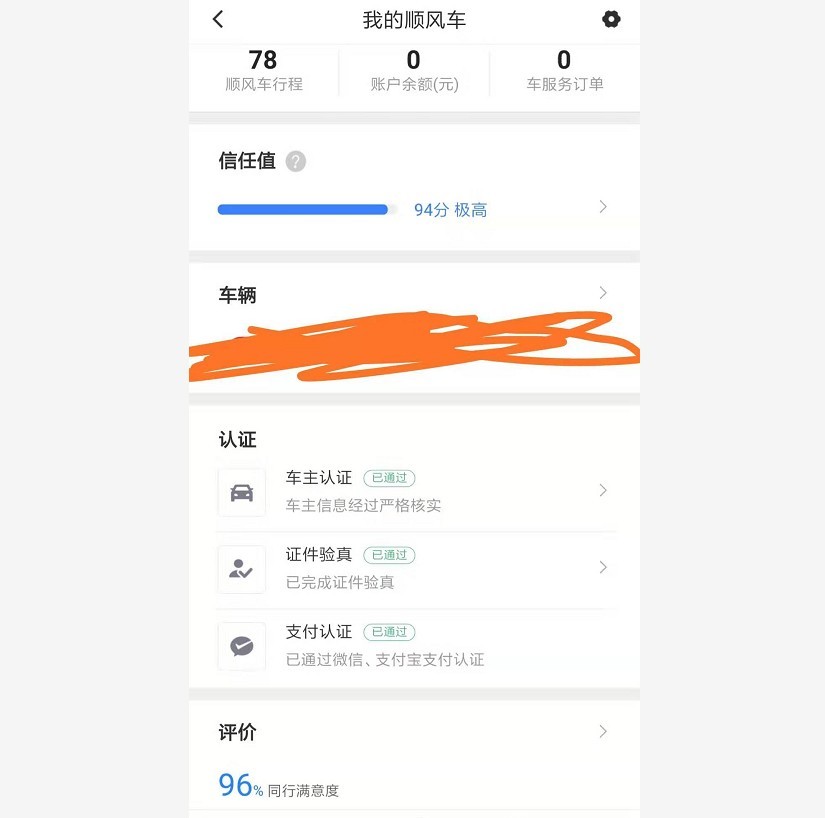Open 支付认证 payment verification
This screenshot has height=818, width=825.
pyautogui.click(x=414, y=646)
